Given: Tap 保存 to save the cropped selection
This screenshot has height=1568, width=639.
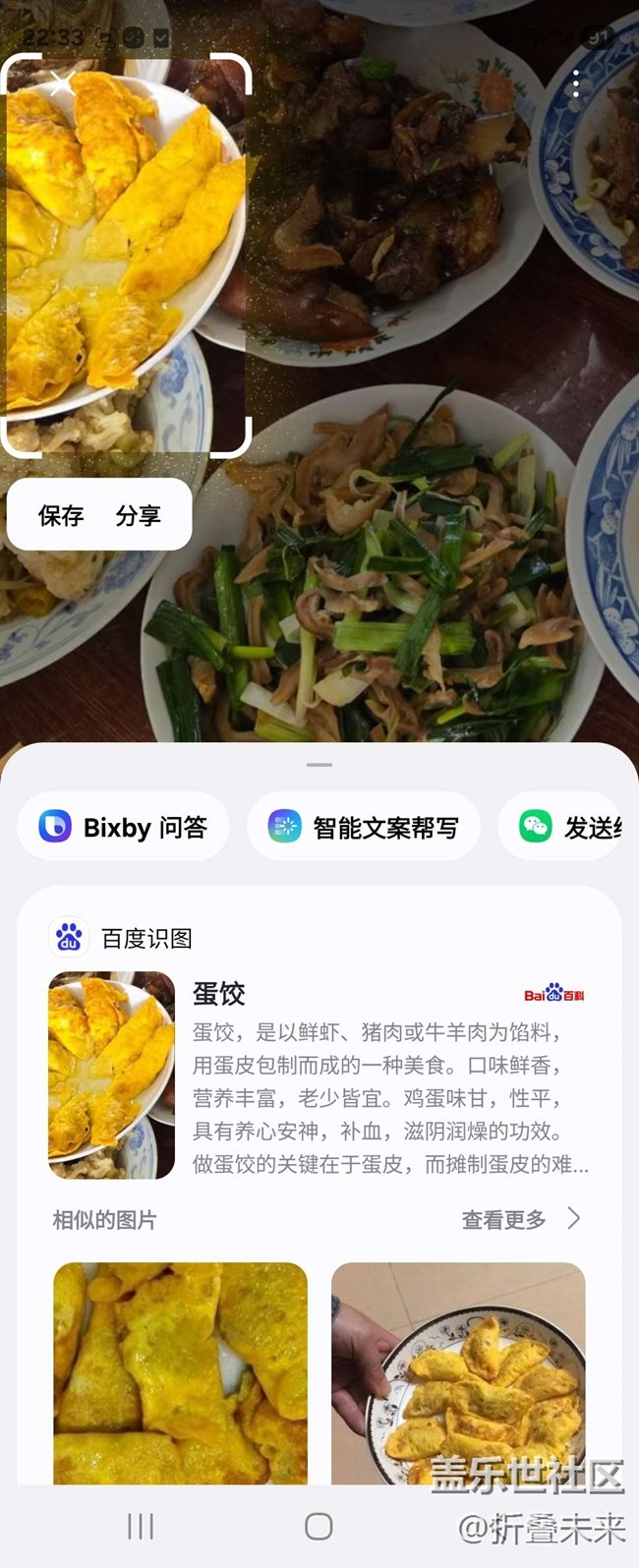Looking at the screenshot, I should tap(61, 515).
